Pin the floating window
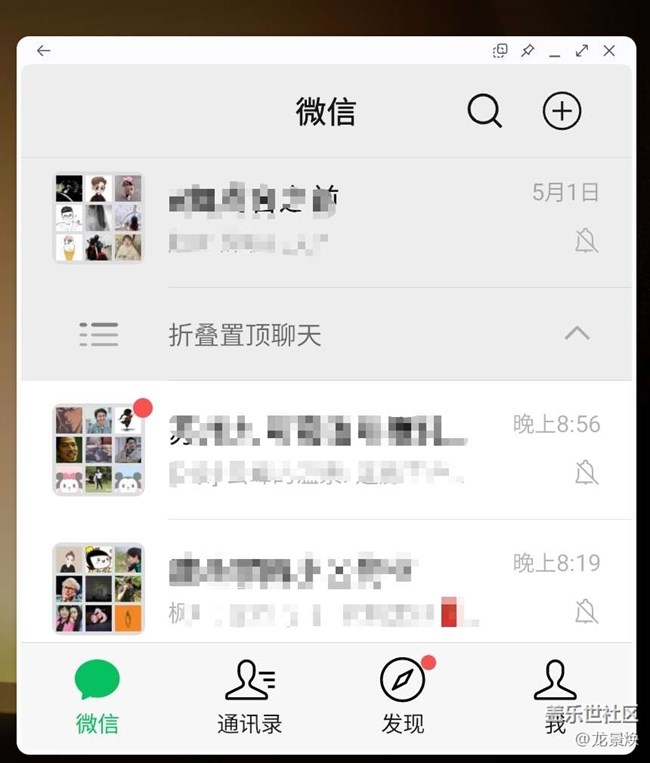The height and width of the screenshot is (763, 650). pos(528,51)
